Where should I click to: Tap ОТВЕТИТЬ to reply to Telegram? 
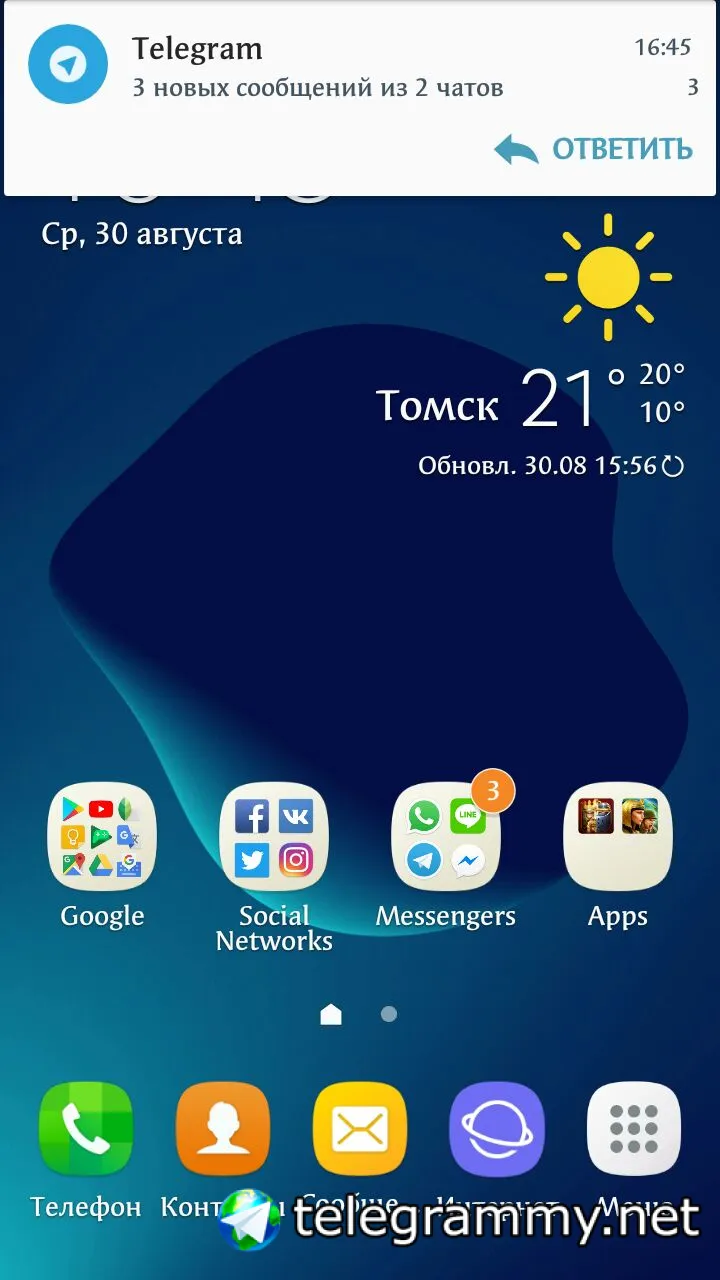coord(594,150)
